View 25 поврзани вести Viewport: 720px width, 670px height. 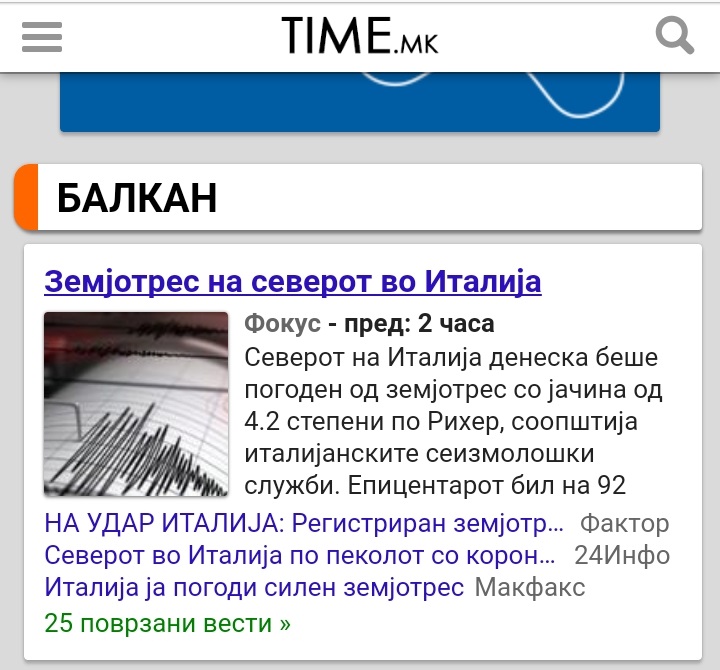click(168, 623)
